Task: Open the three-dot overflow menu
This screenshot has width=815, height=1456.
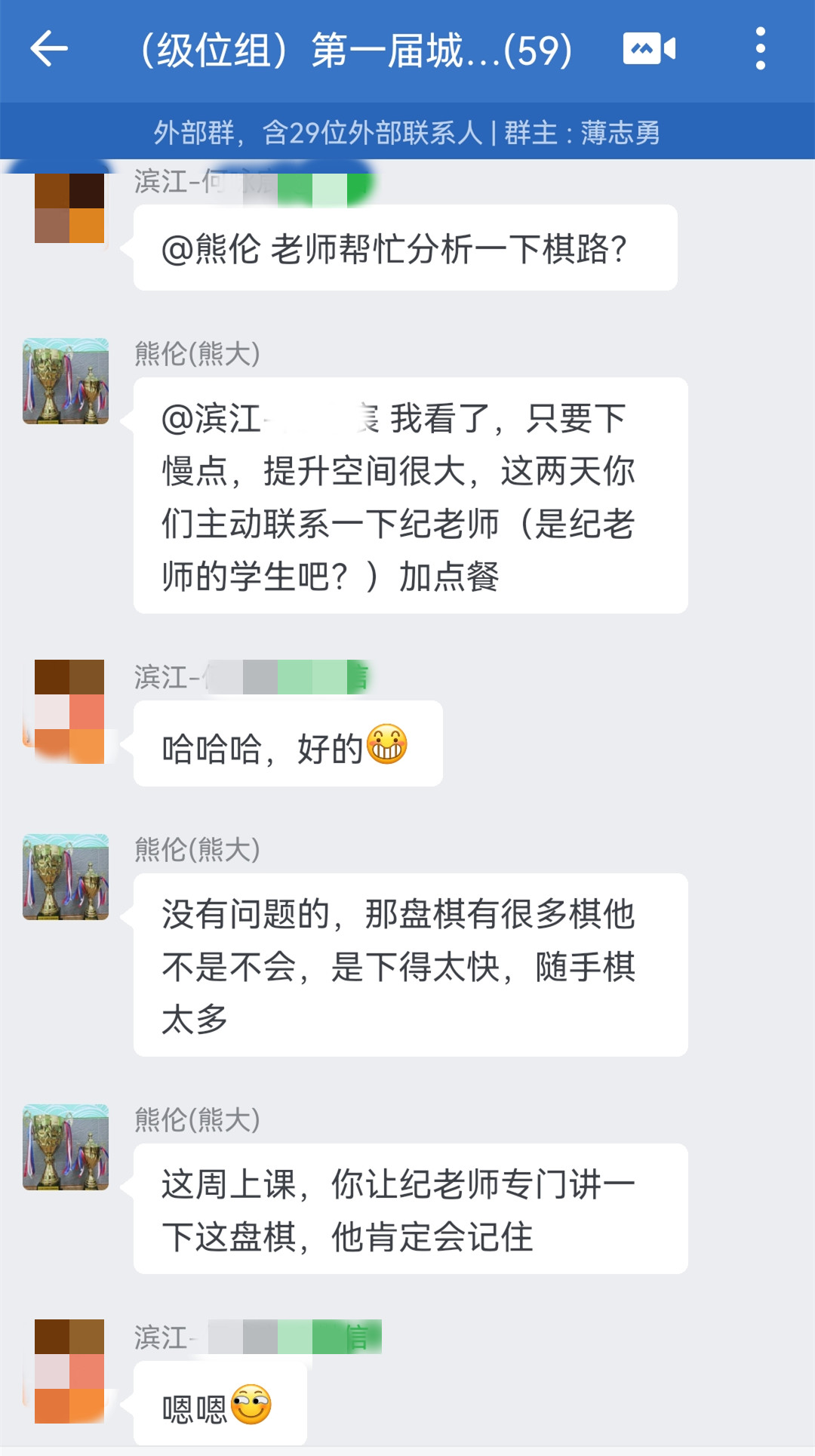Action: click(x=760, y=50)
